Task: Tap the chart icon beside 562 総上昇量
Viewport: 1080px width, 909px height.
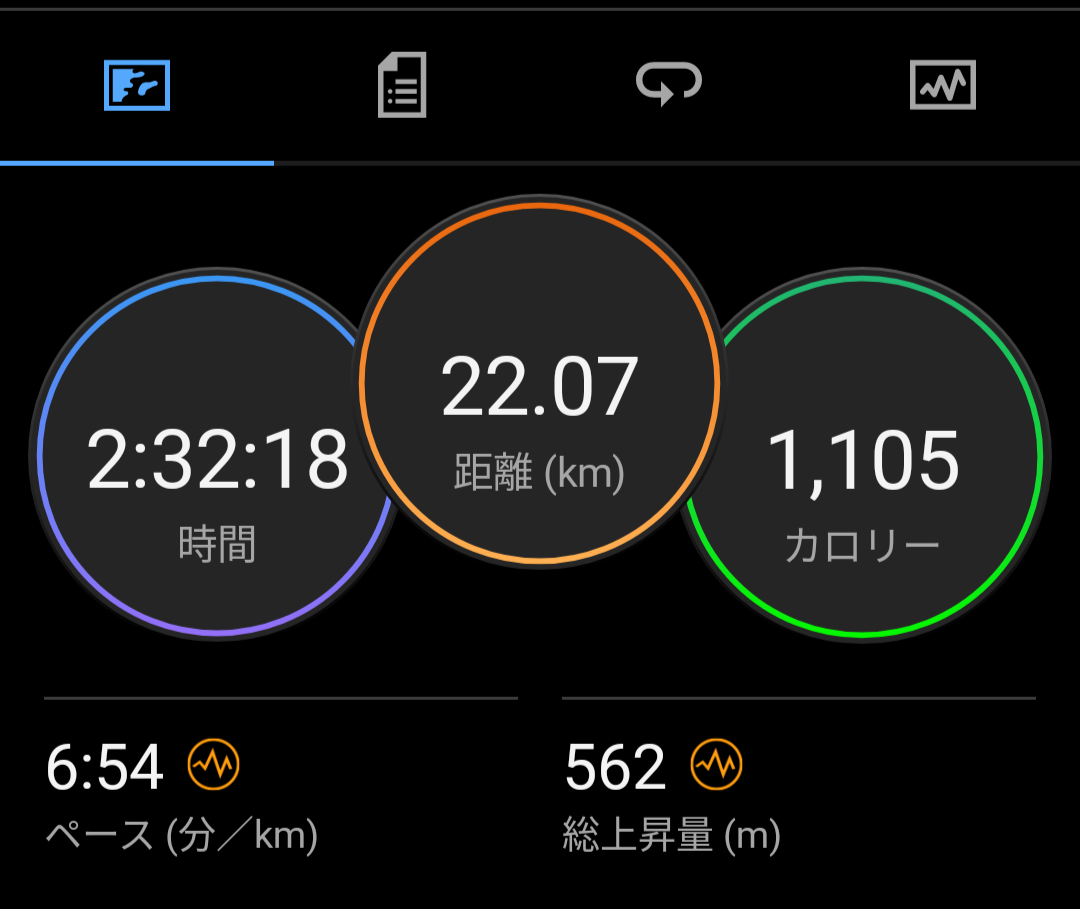Action: (x=717, y=765)
